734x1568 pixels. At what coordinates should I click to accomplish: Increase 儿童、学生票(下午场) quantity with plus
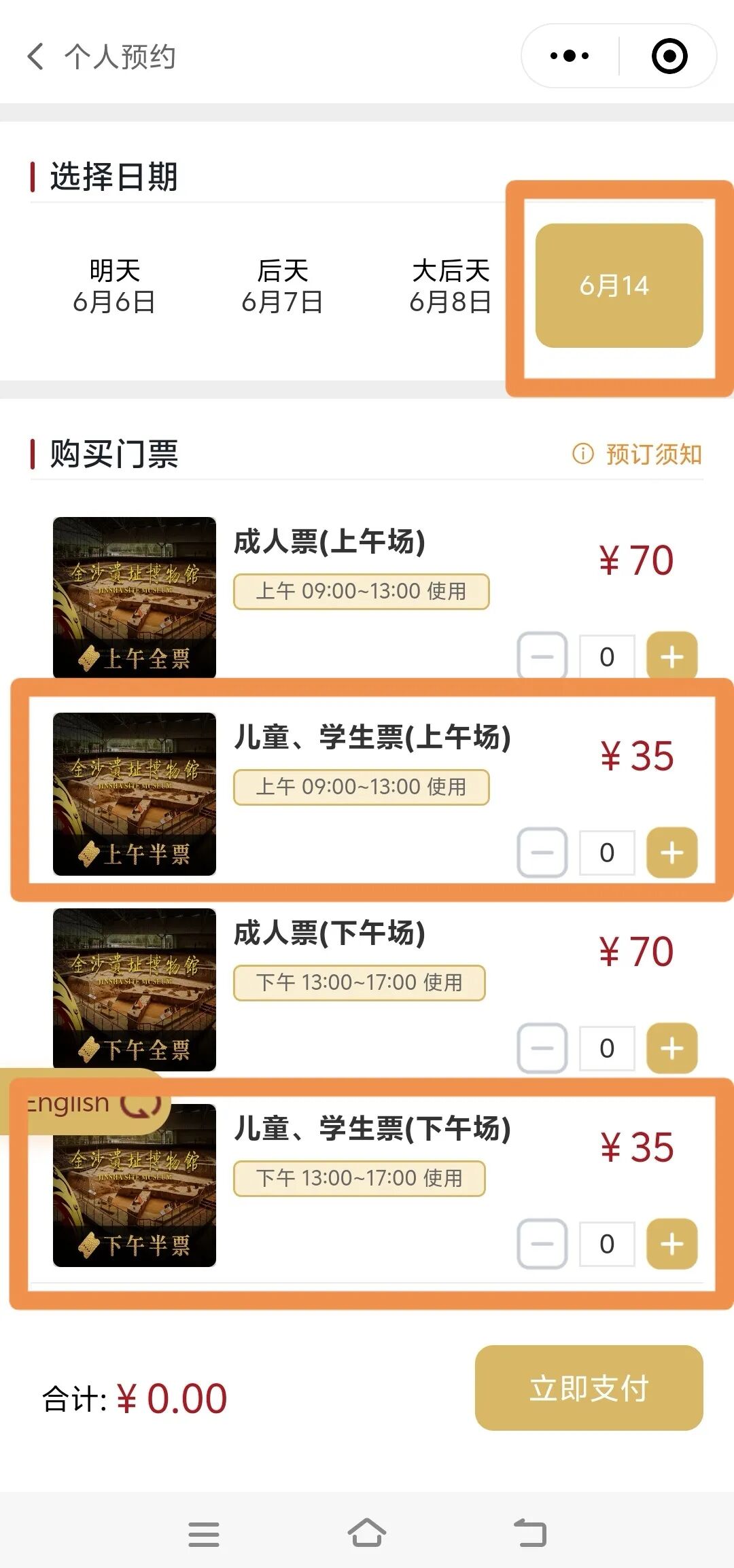coord(672,1244)
